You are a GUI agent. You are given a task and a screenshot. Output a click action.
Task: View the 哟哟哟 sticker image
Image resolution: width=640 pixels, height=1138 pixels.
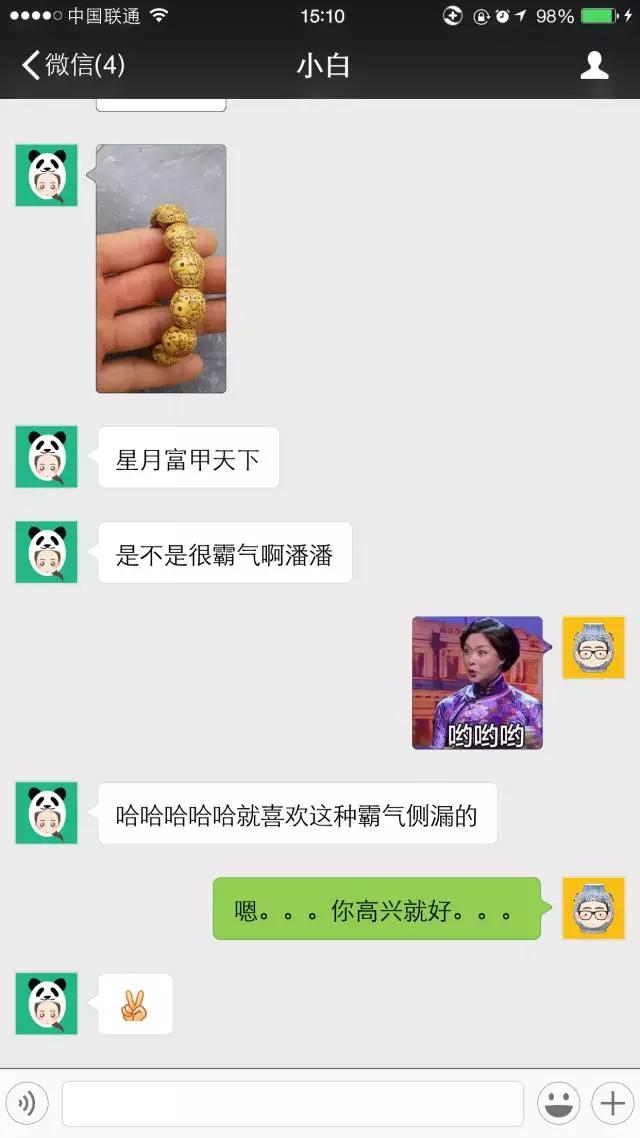click(477, 682)
